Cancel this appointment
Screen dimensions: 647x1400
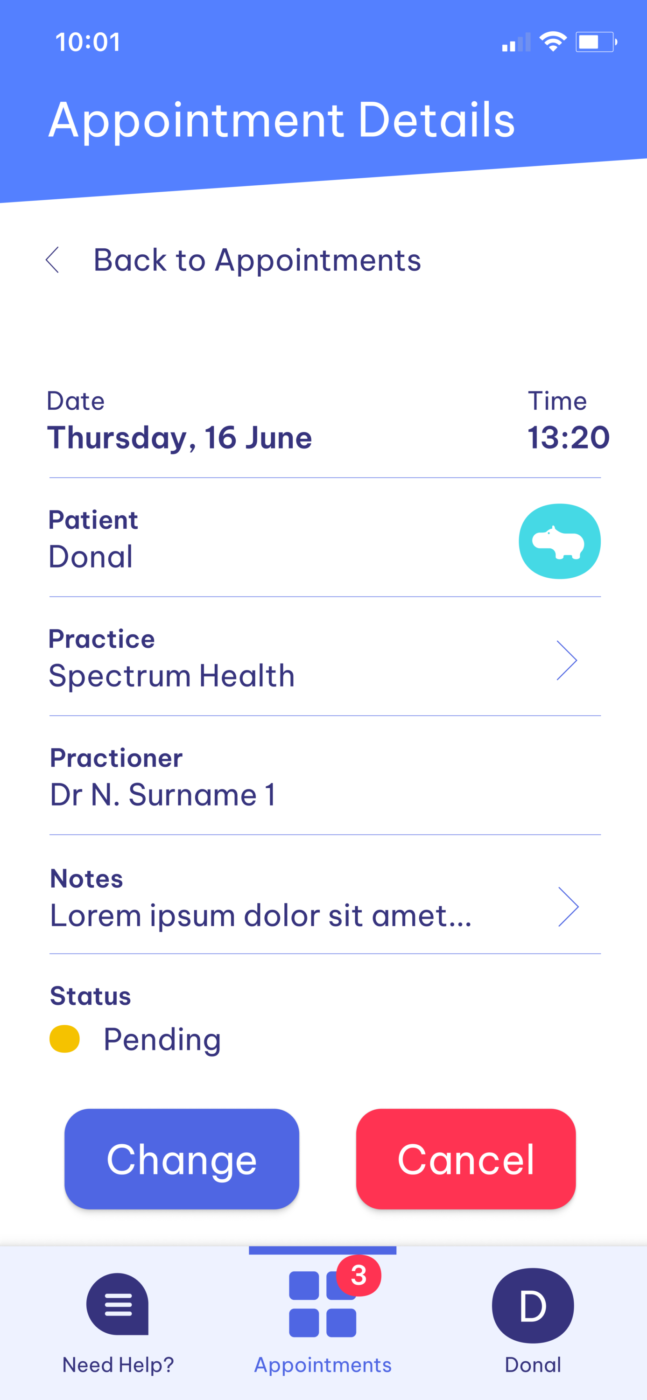[466, 1159]
